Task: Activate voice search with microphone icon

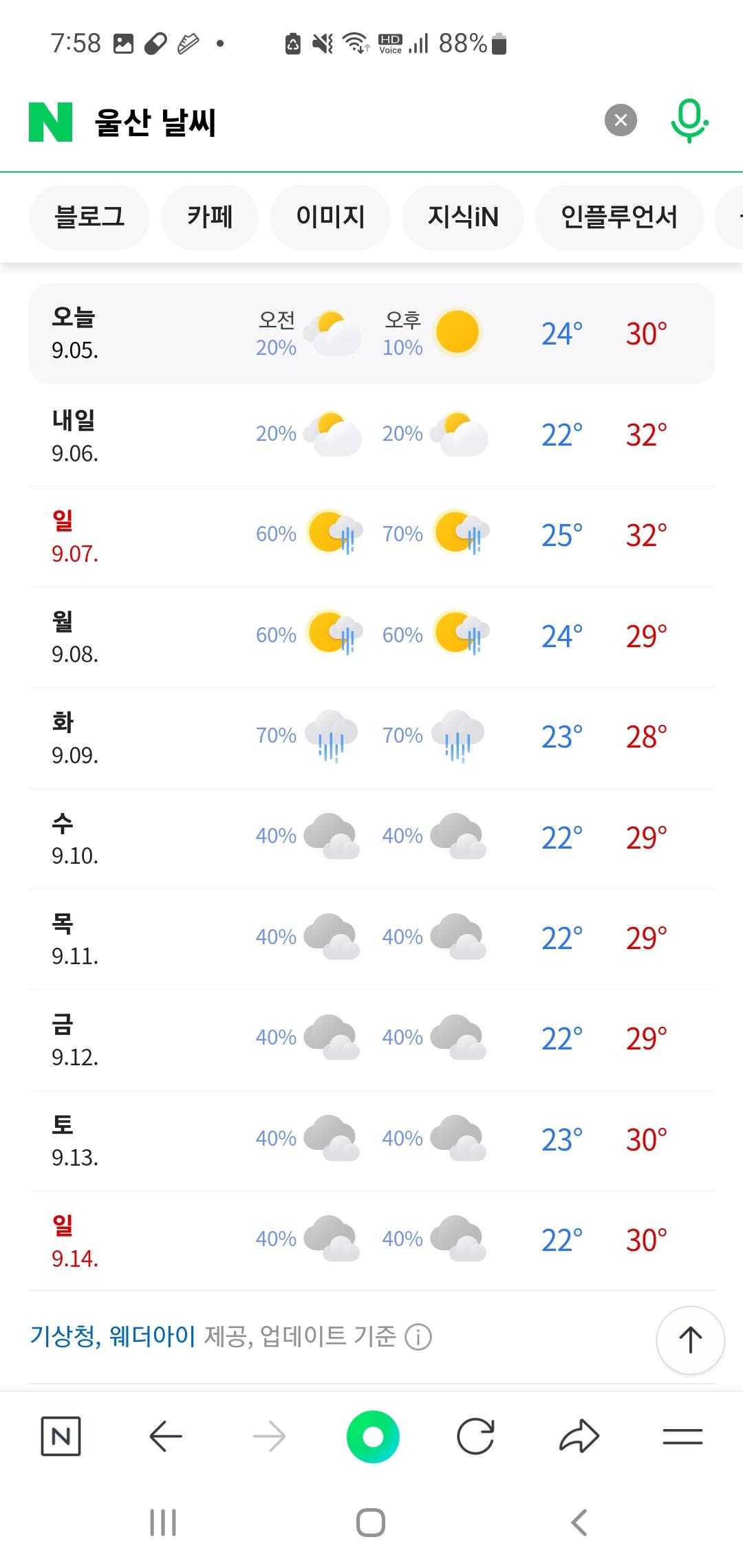Action: pyautogui.click(x=690, y=120)
